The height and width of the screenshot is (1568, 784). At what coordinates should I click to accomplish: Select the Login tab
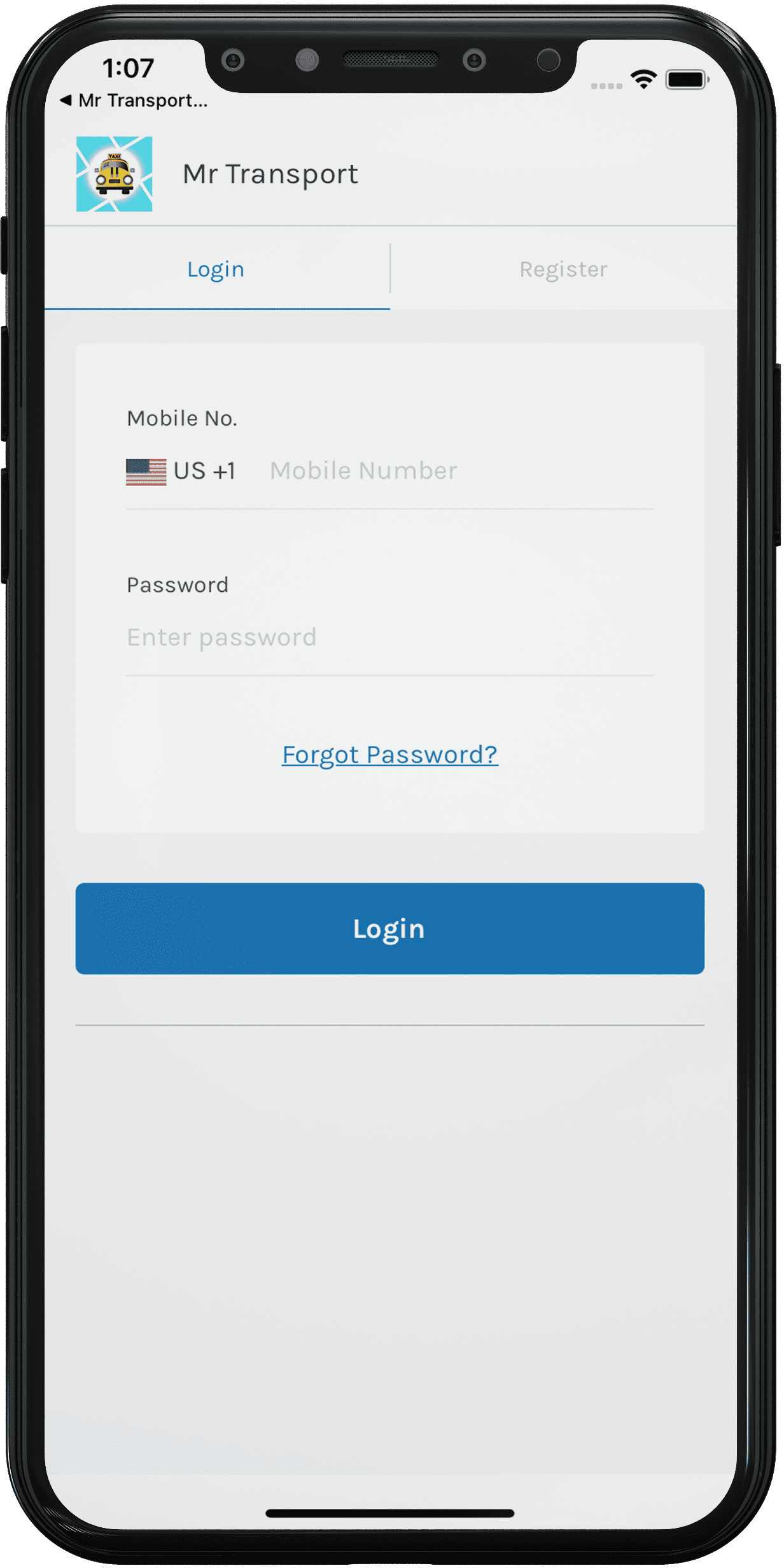(216, 269)
